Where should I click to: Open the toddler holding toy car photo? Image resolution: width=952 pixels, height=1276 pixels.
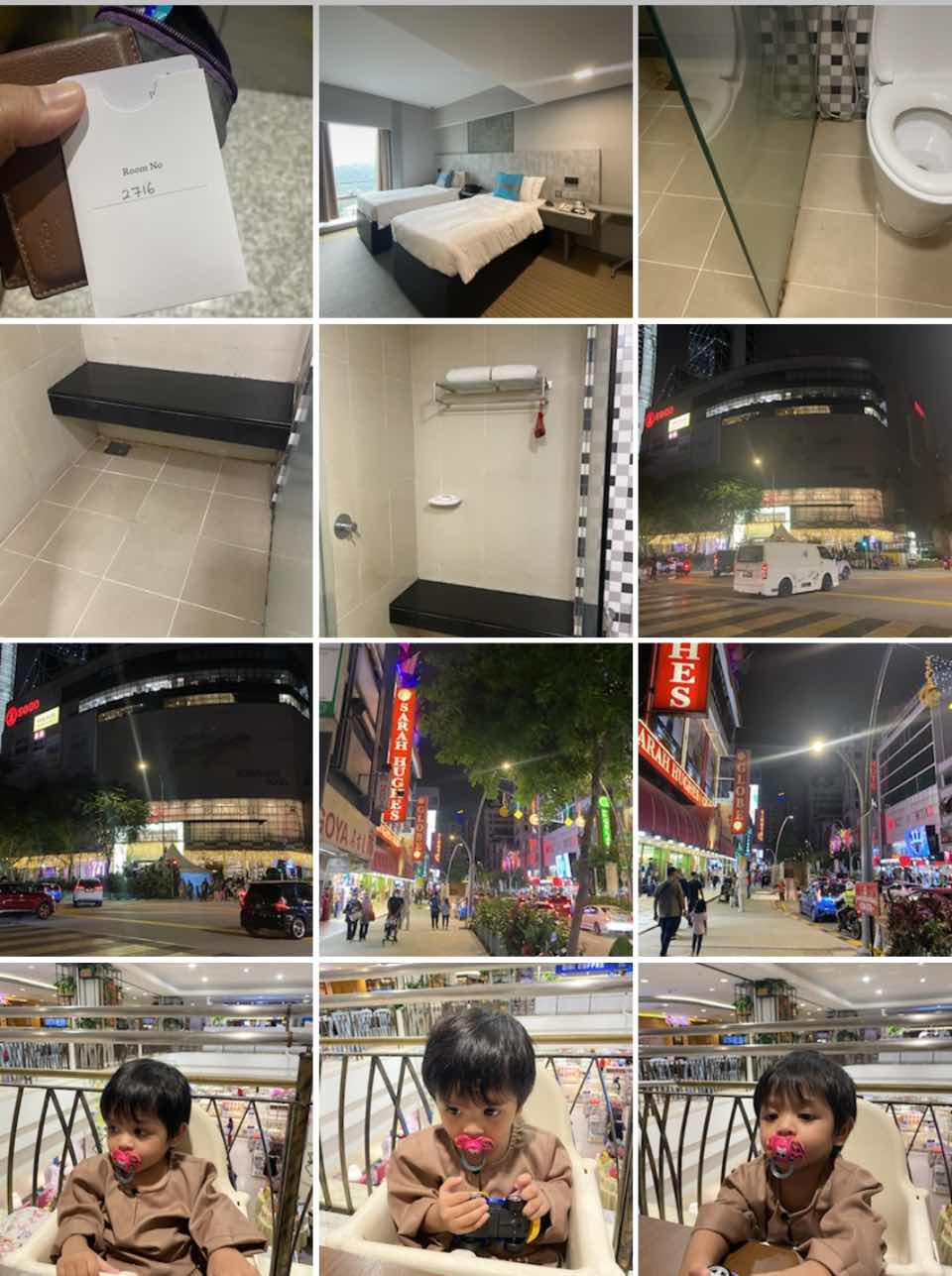pyautogui.click(x=476, y=1118)
